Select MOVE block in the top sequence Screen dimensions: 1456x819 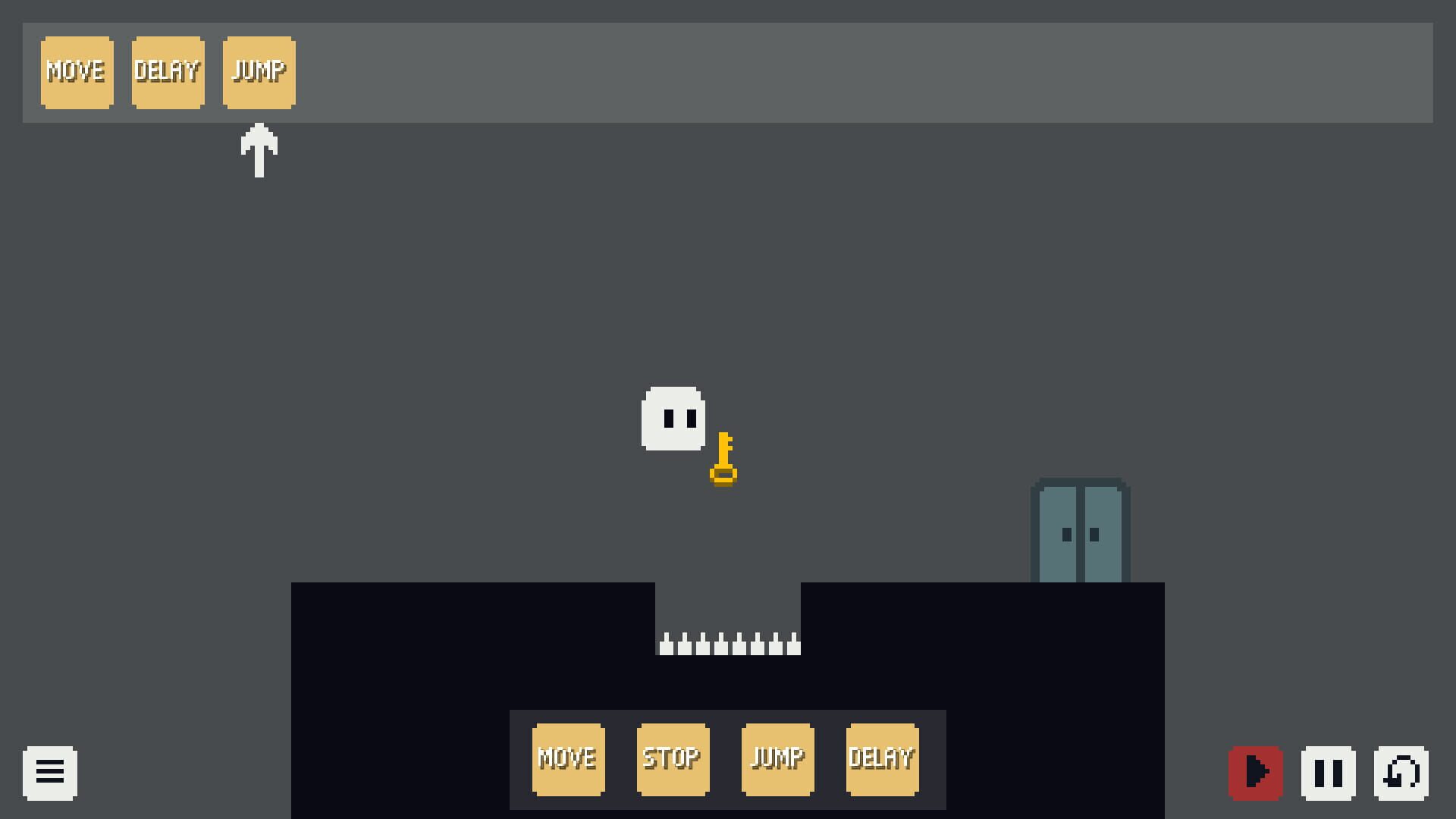77,72
